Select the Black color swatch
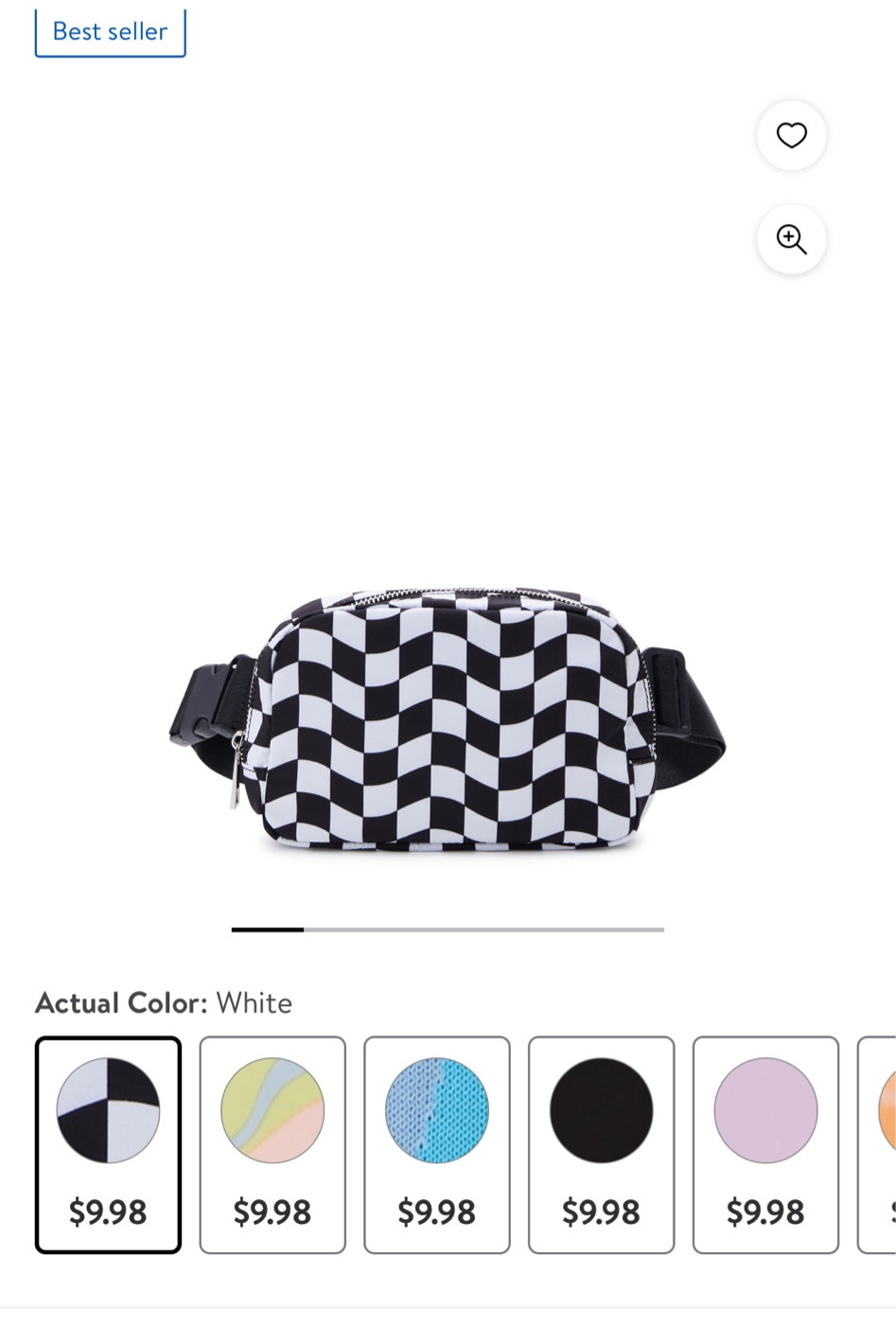 click(601, 1112)
